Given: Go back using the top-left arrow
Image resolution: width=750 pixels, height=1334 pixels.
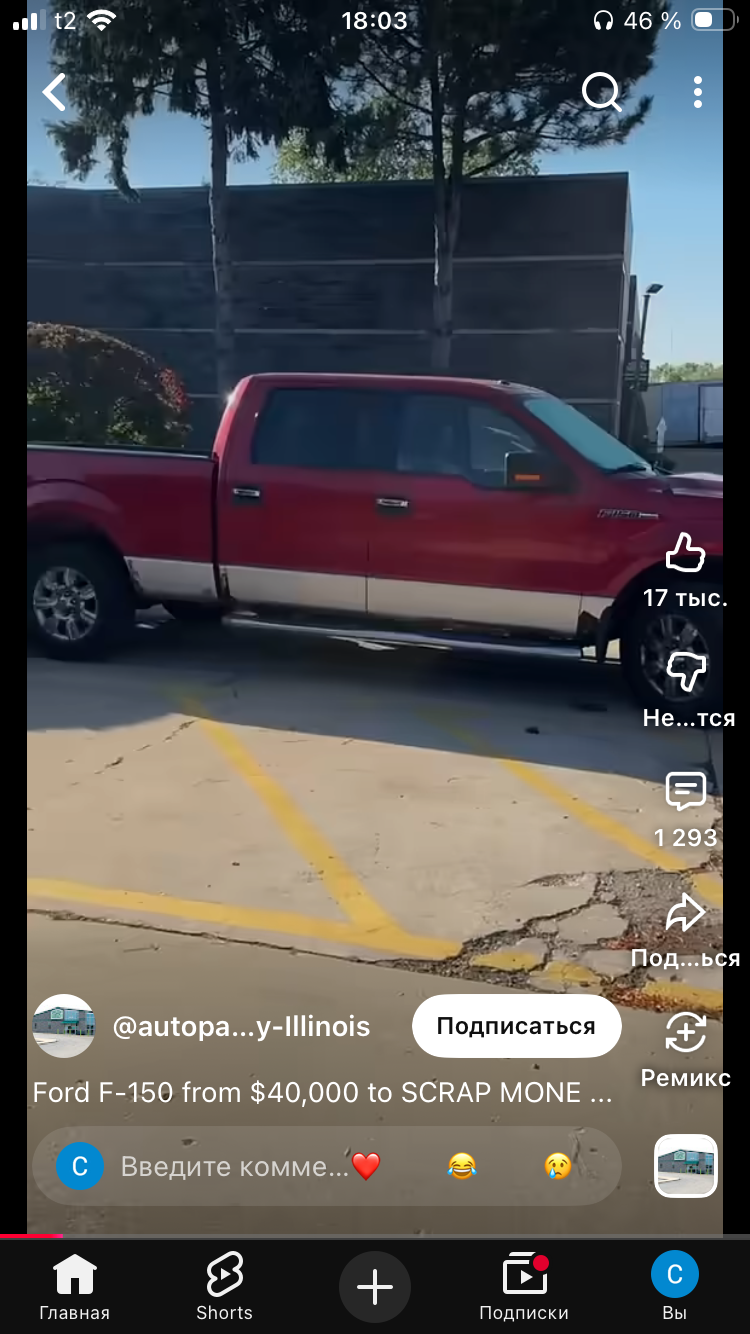Looking at the screenshot, I should pyautogui.click(x=54, y=92).
